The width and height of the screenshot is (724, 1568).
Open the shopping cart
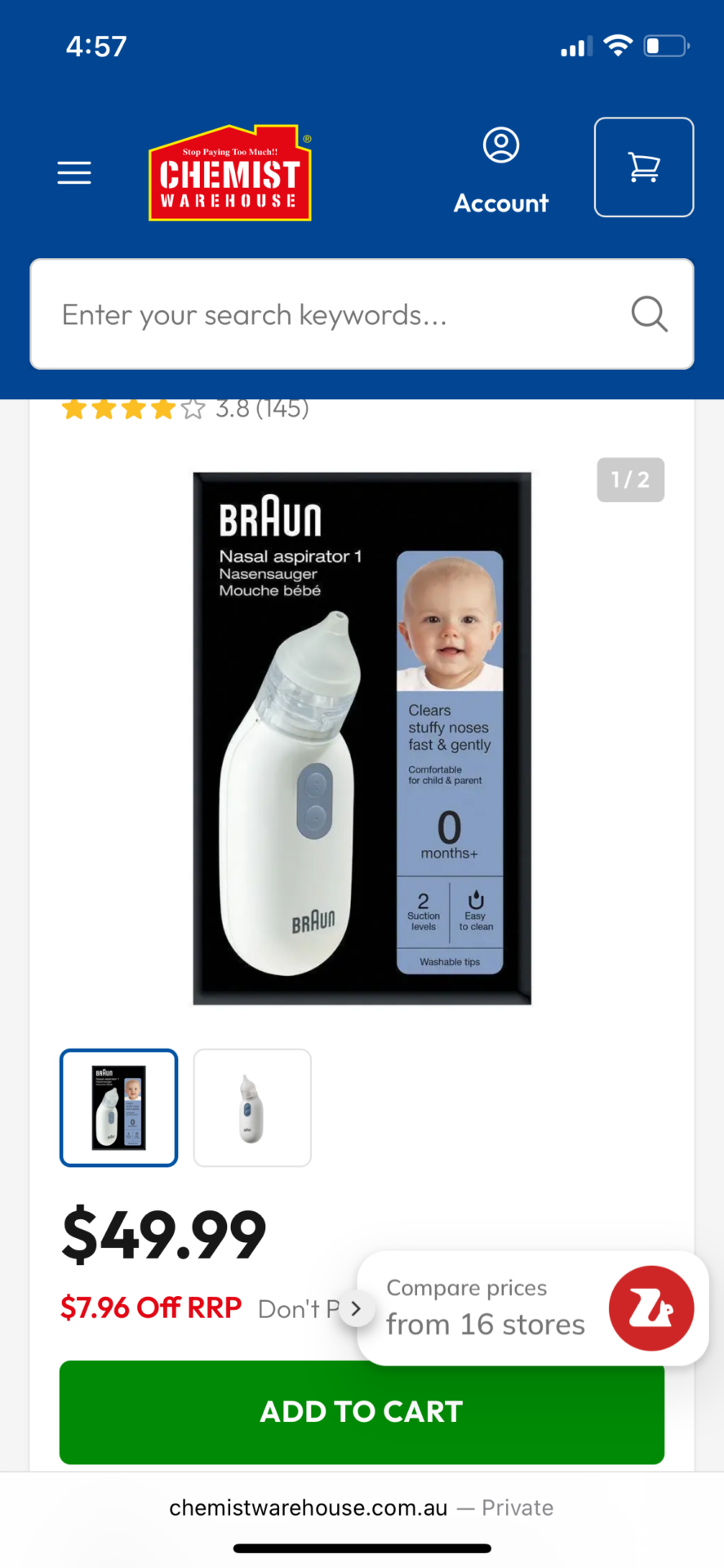tap(643, 167)
